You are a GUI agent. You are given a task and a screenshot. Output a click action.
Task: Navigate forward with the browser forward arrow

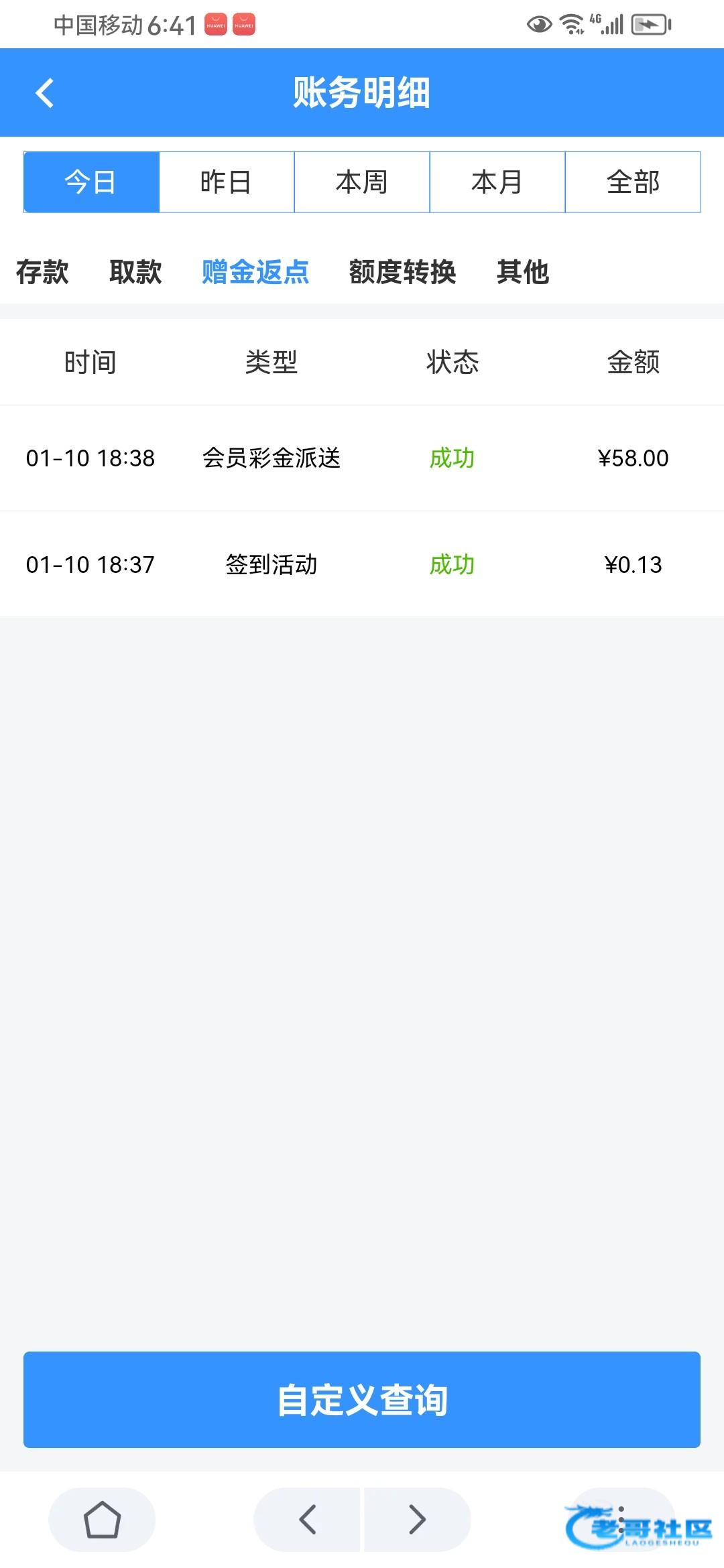(417, 1519)
